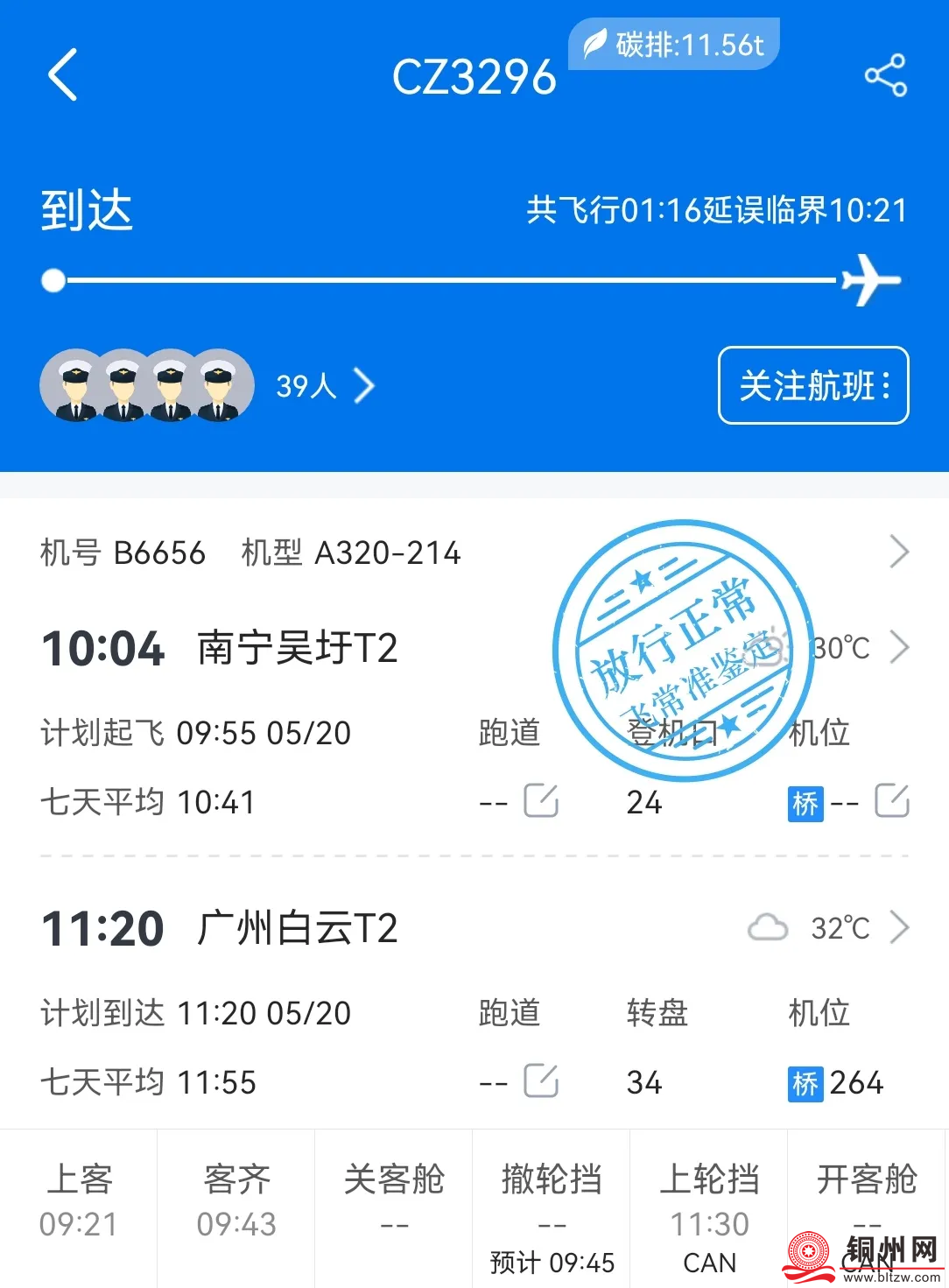Open the carbon emission 11.56t badge

pos(674,45)
